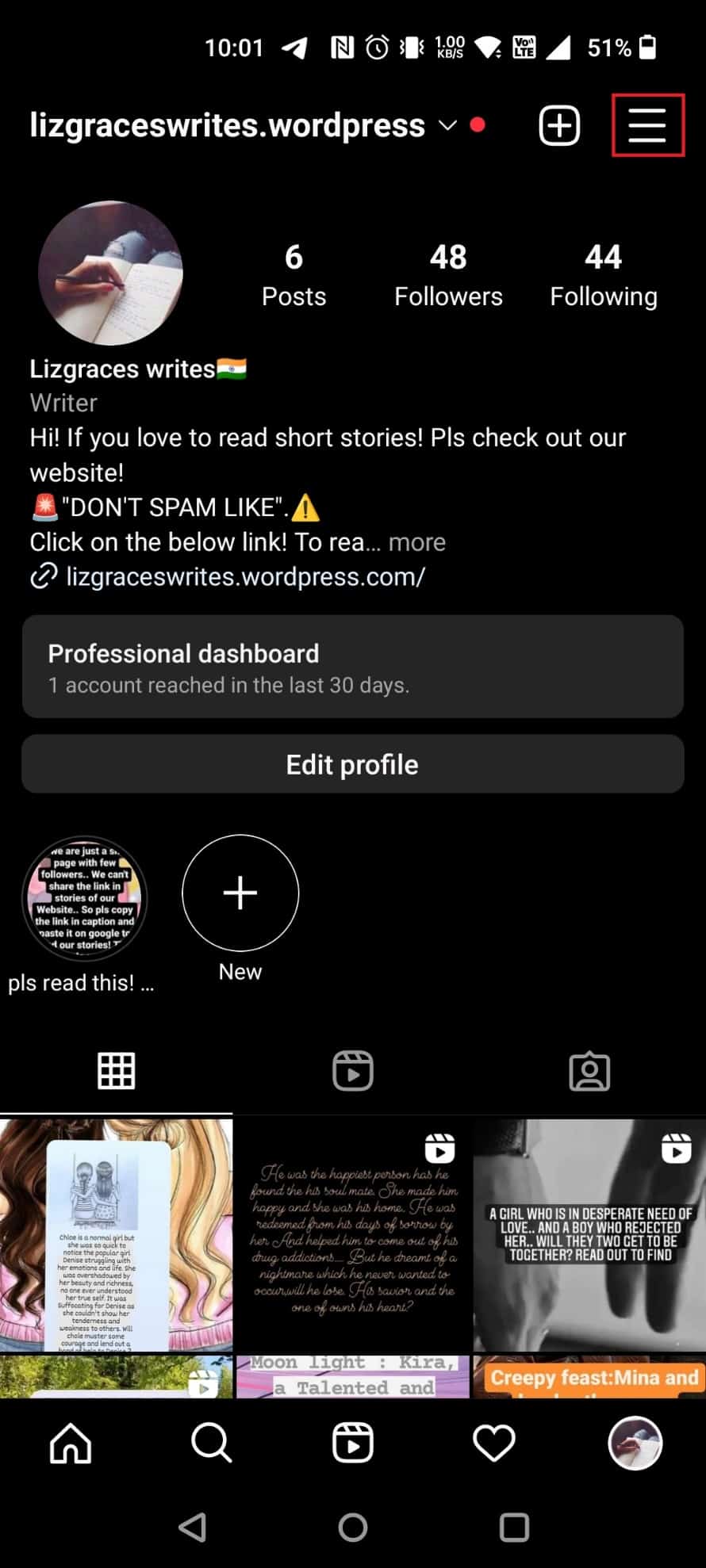Open the lizgraceswrites.wordpress.com link
The width and height of the screenshot is (706, 1568).
244,576
